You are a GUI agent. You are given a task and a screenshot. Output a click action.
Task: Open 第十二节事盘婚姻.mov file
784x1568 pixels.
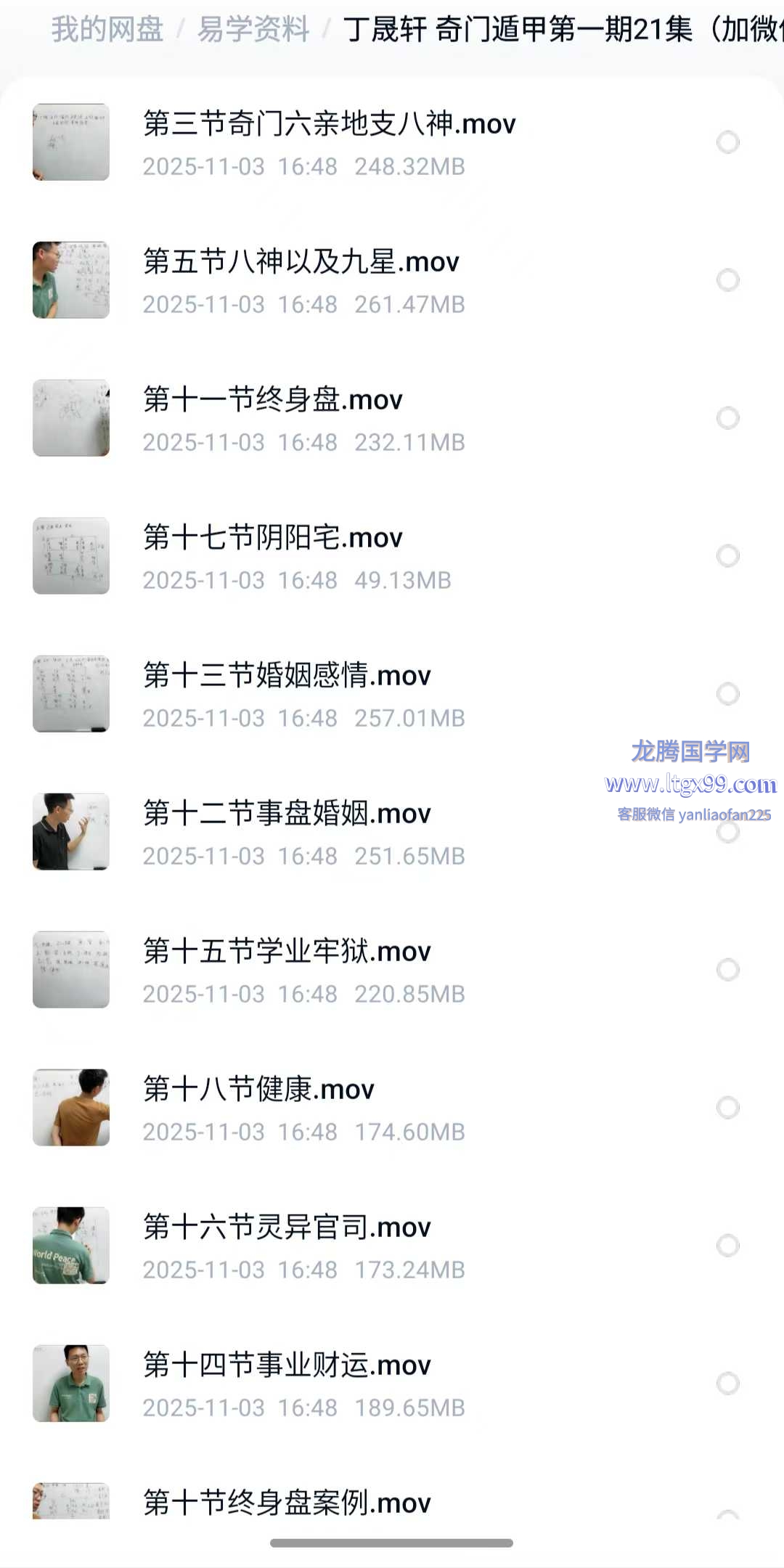click(x=287, y=814)
